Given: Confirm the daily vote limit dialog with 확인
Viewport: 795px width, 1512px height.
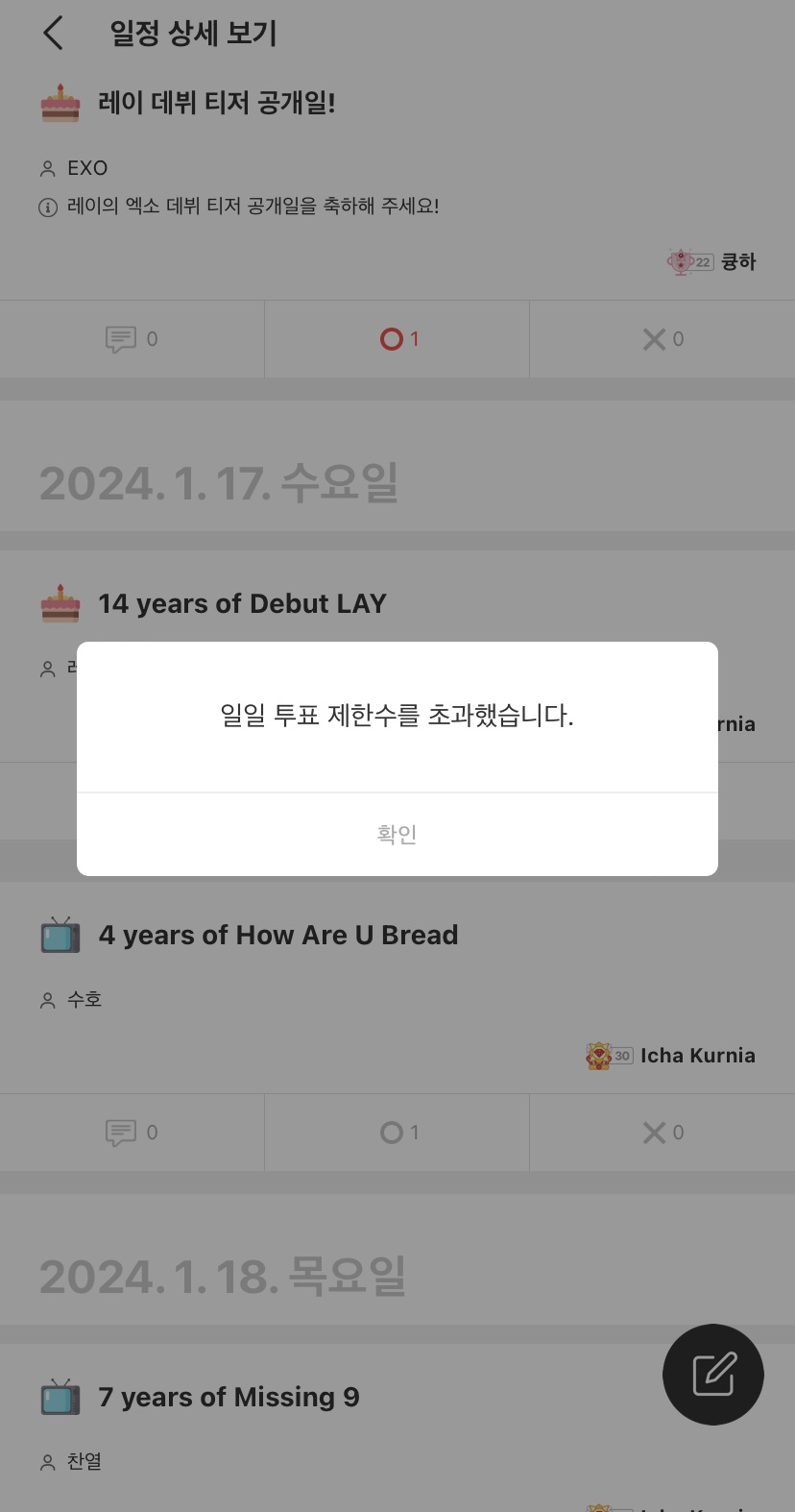Looking at the screenshot, I should [397, 834].
